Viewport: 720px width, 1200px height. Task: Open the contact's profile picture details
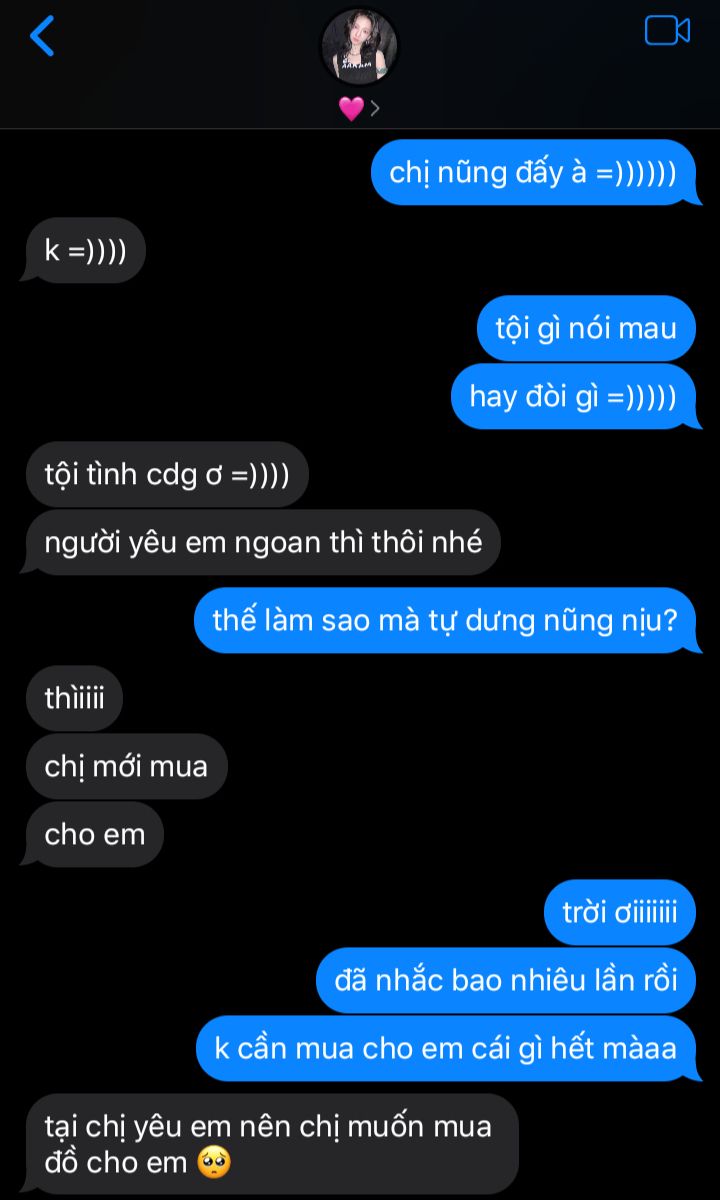click(359, 47)
